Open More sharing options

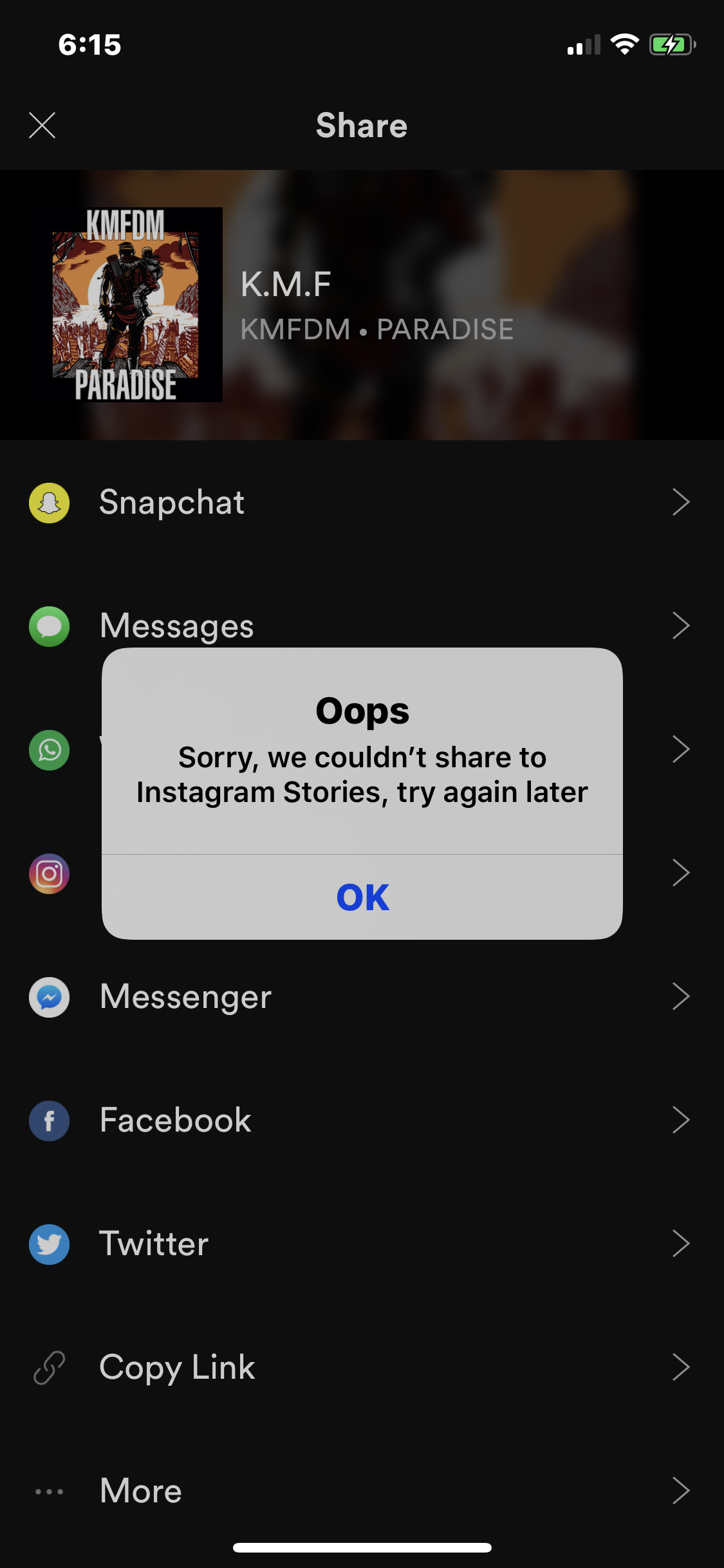(x=141, y=1491)
